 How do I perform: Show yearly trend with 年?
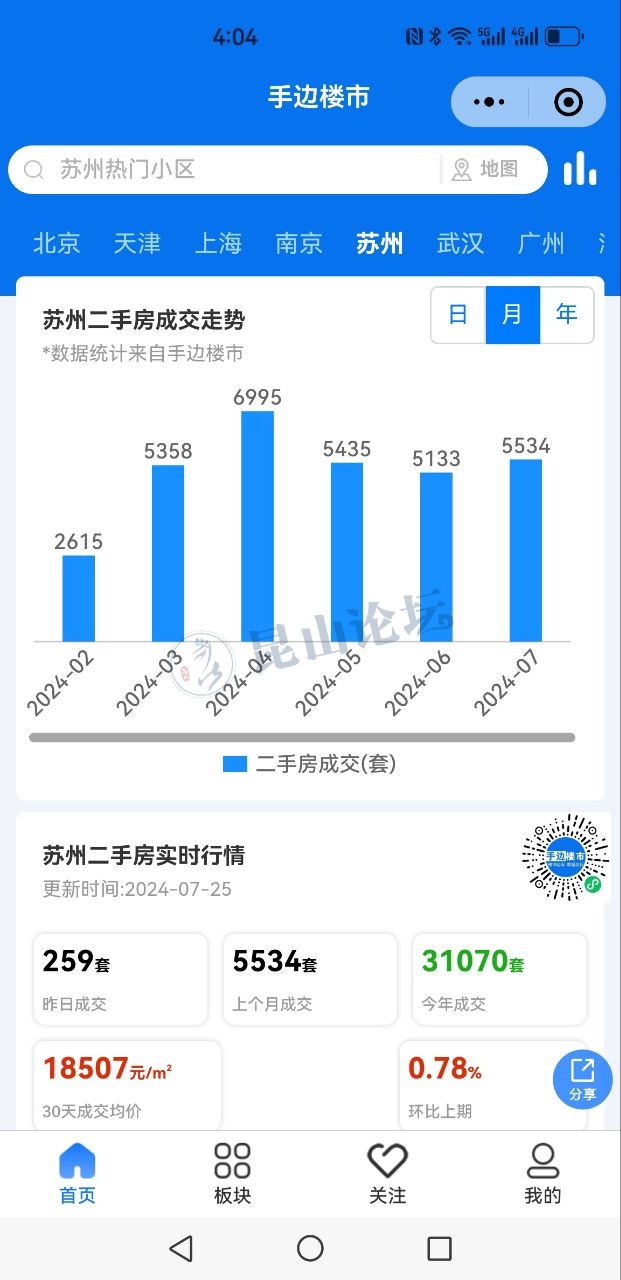[566, 315]
